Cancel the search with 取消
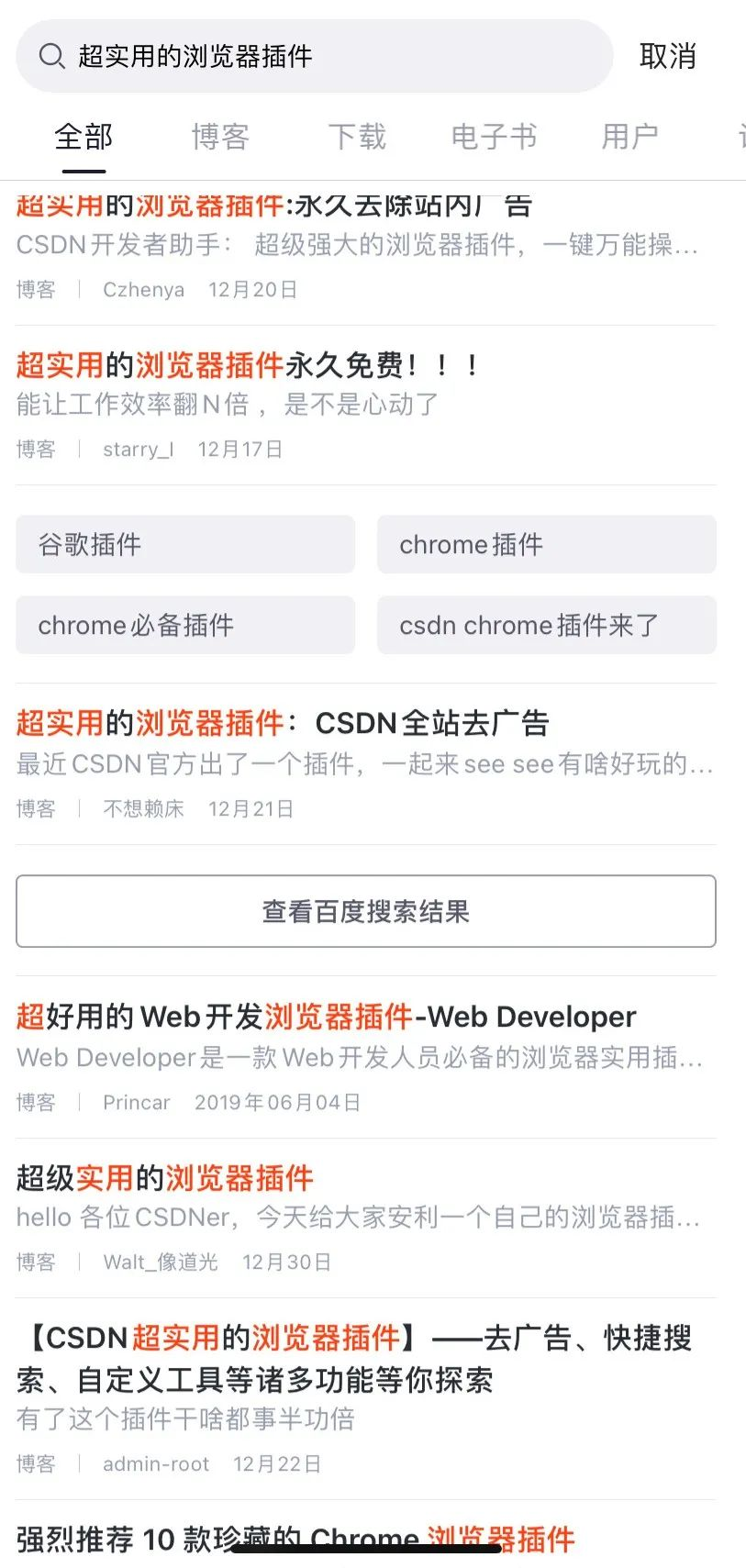746x1568 pixels. [667, 56]
